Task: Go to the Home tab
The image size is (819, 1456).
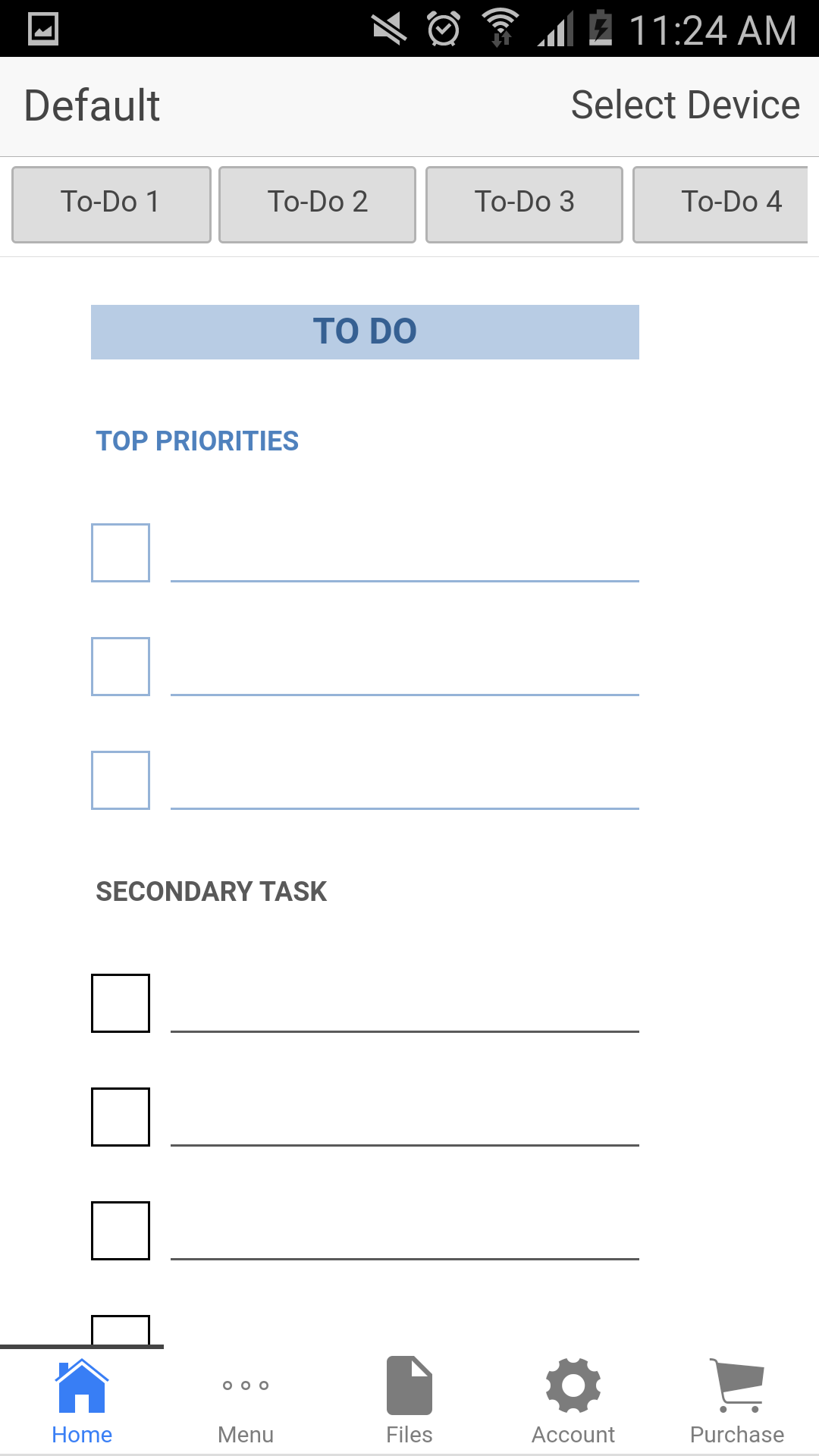Action: pyautogui.click(x=82, y=1401)
